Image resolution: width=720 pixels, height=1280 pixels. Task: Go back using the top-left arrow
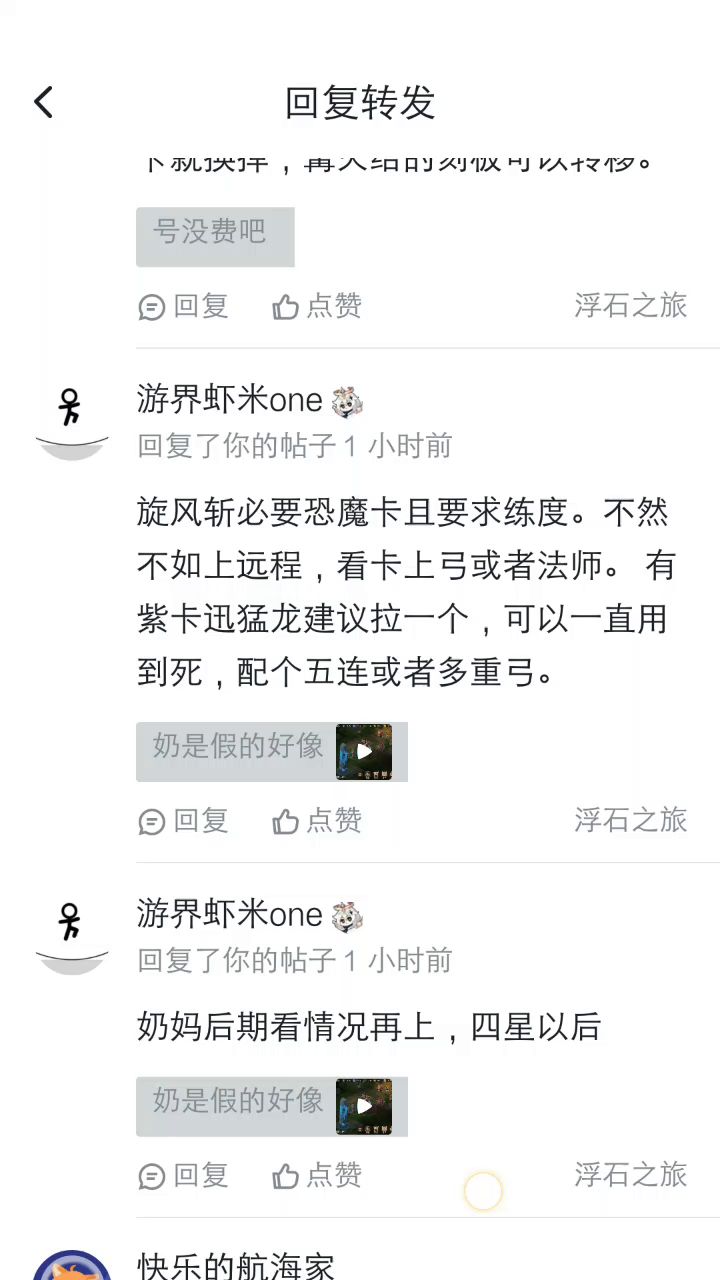[43, 102]
